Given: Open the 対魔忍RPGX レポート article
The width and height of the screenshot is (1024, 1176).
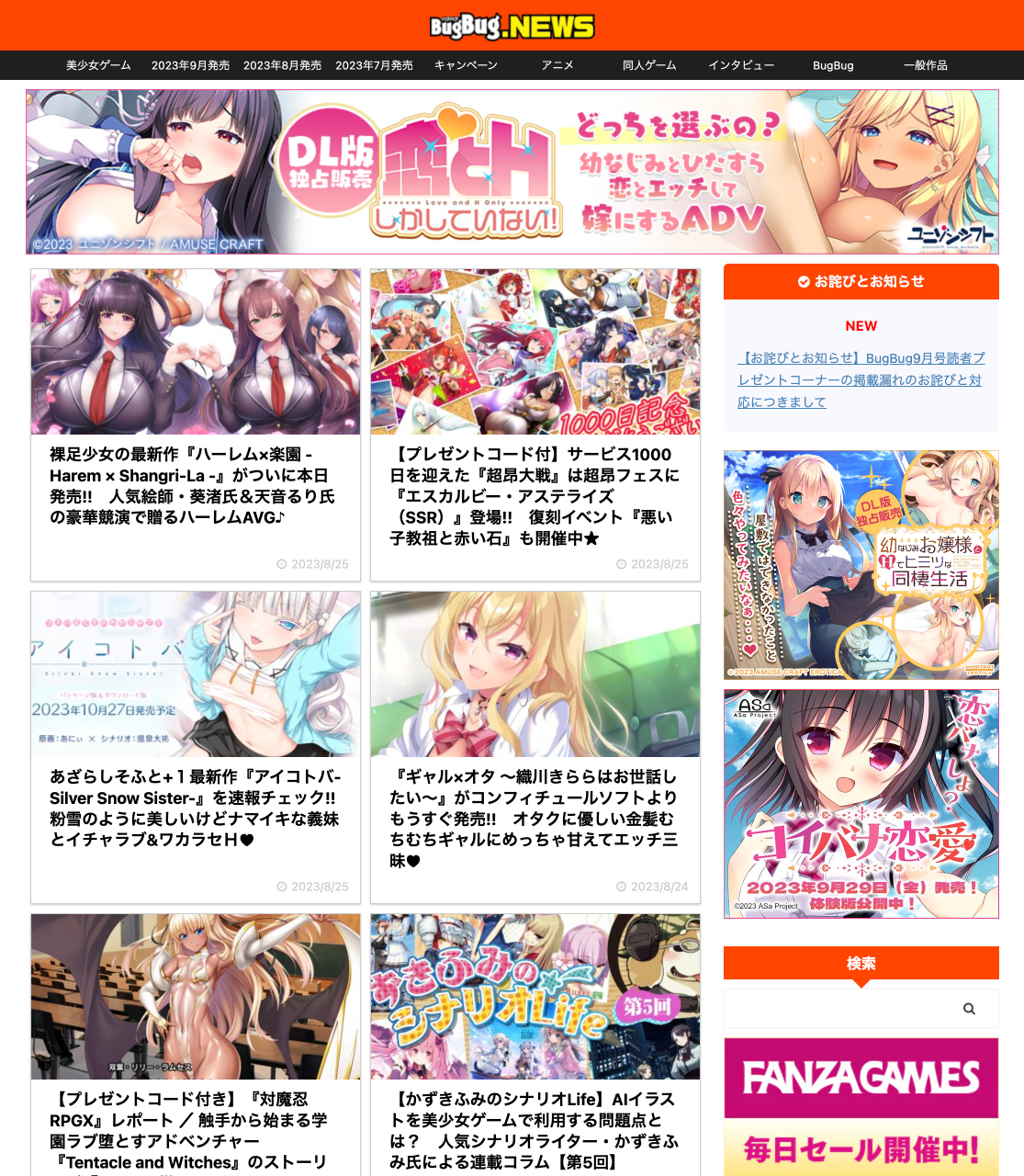Looking at the screenshot, I should [195, 1130].
